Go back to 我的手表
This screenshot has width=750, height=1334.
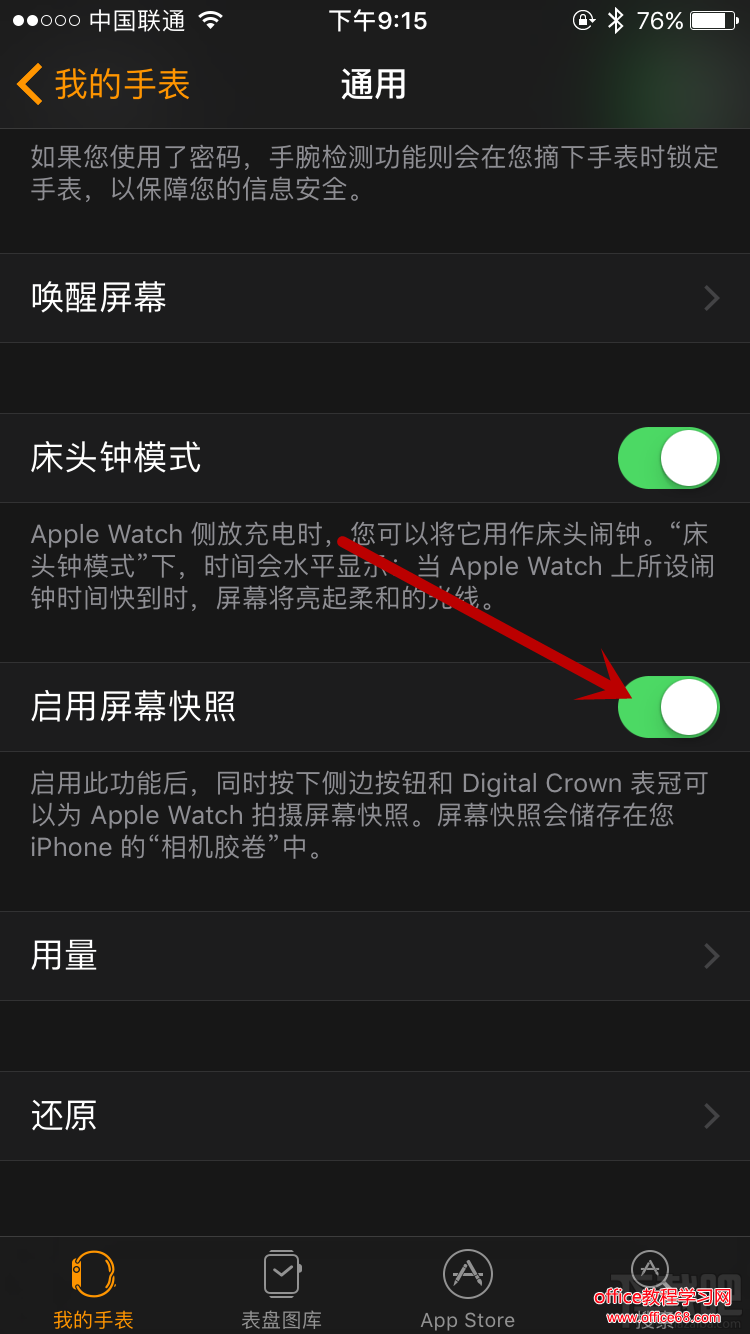(x=103, y=85)
